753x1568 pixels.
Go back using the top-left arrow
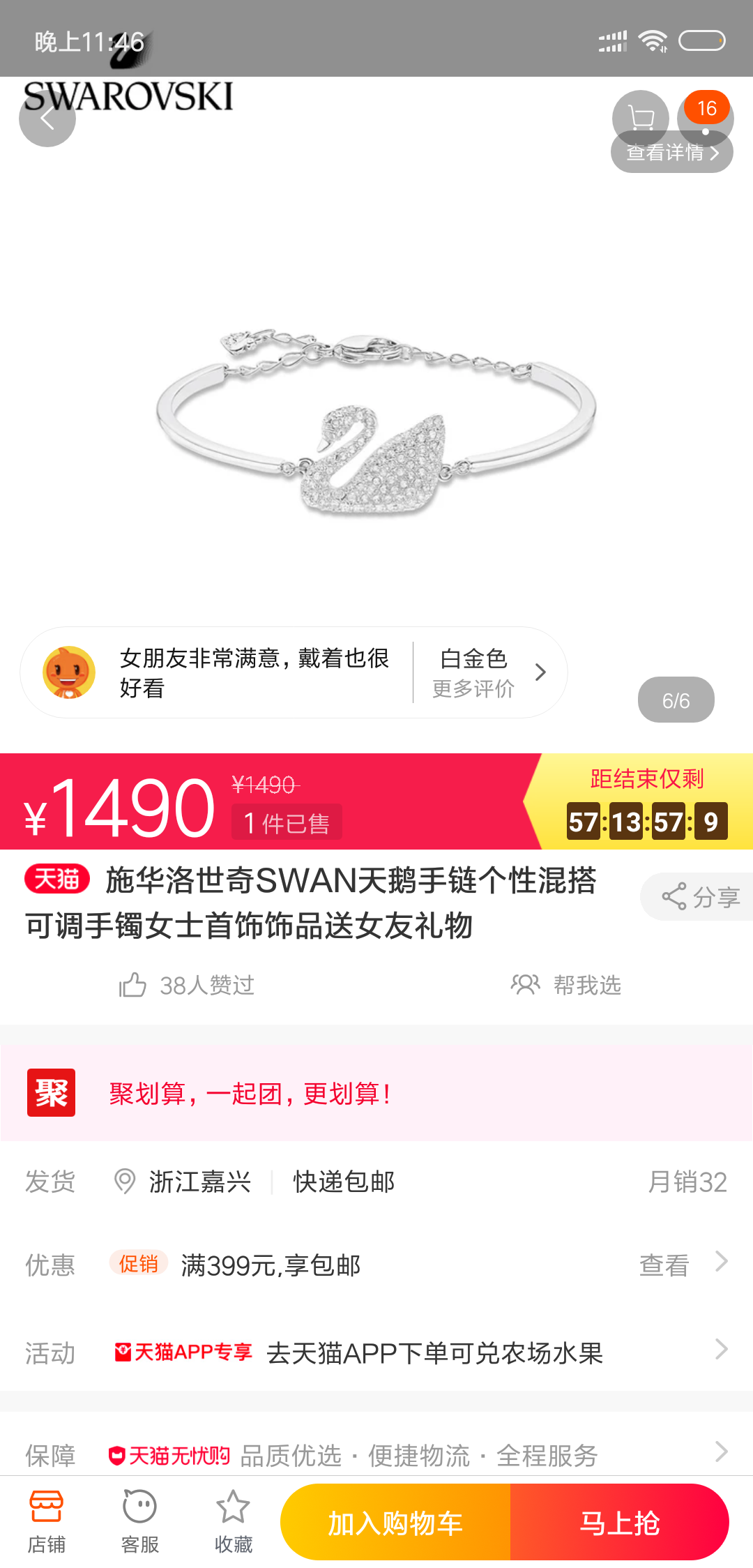[47, 119]
